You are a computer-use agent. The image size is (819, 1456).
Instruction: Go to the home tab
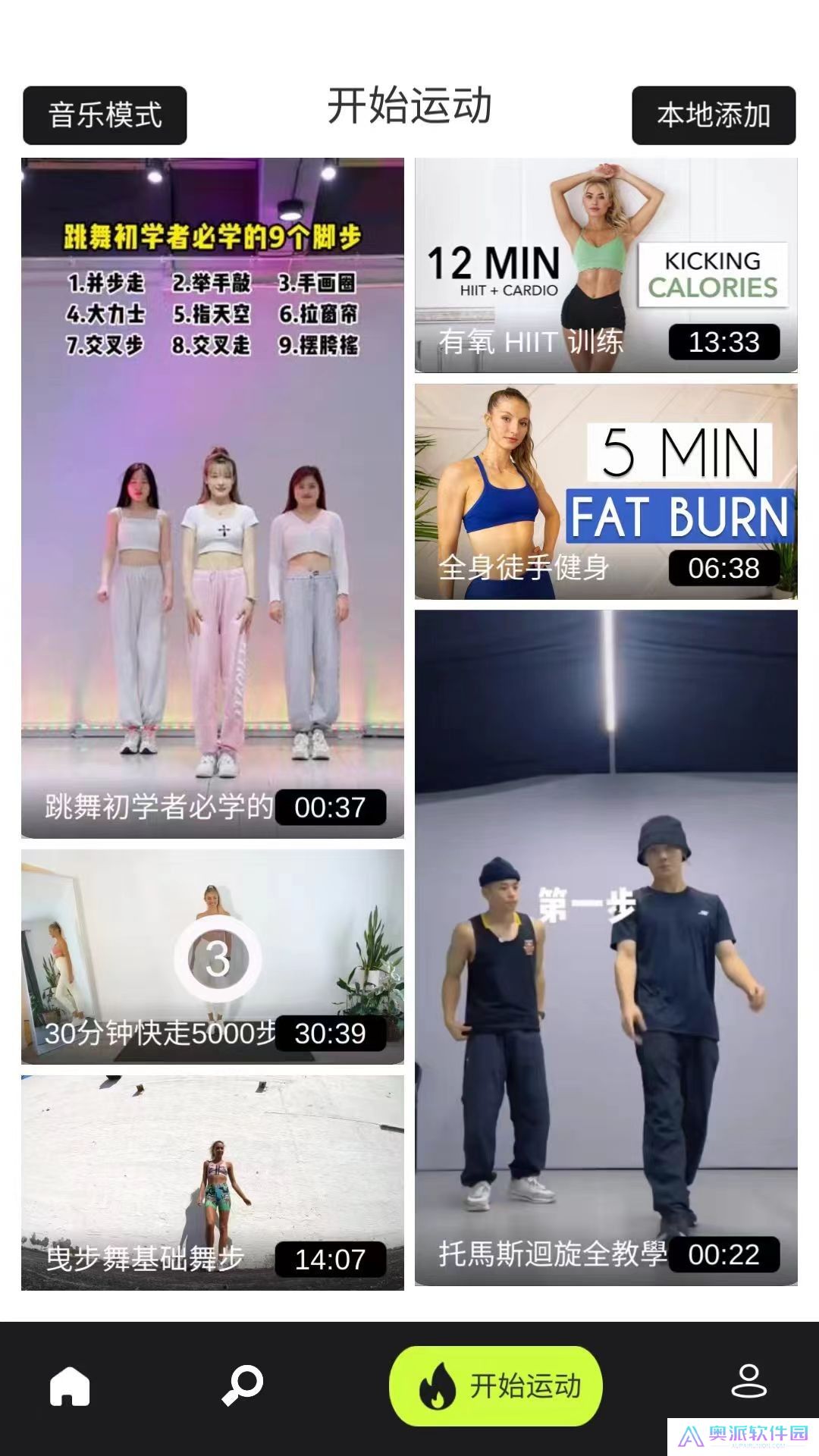click(x=70, y=1386)
